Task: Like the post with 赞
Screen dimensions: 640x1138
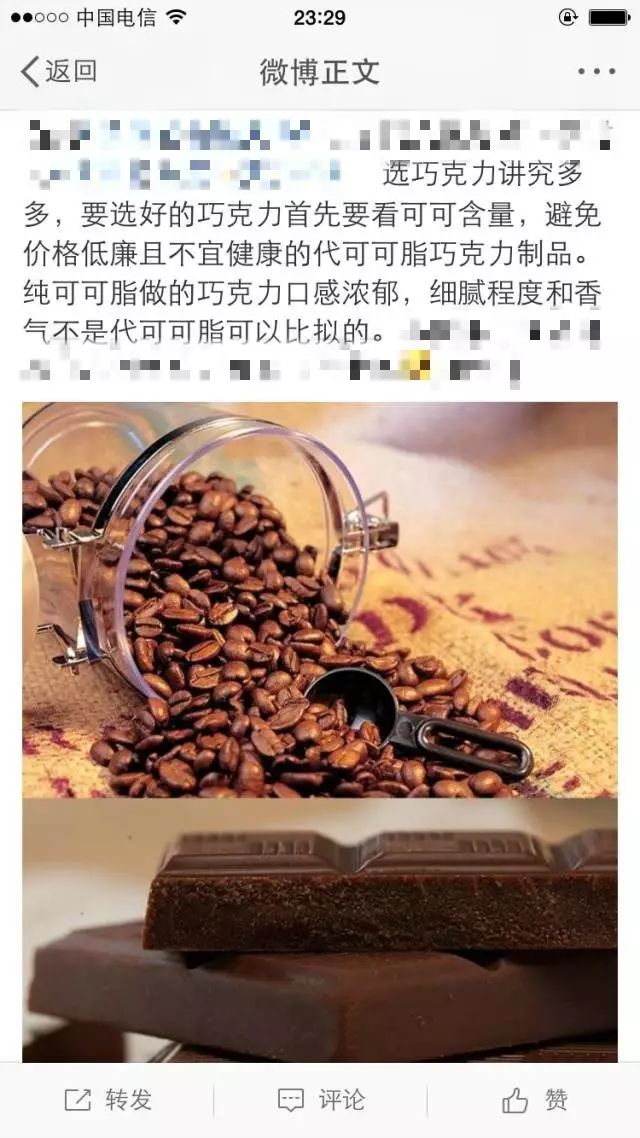Action: tap(535, 1101)
